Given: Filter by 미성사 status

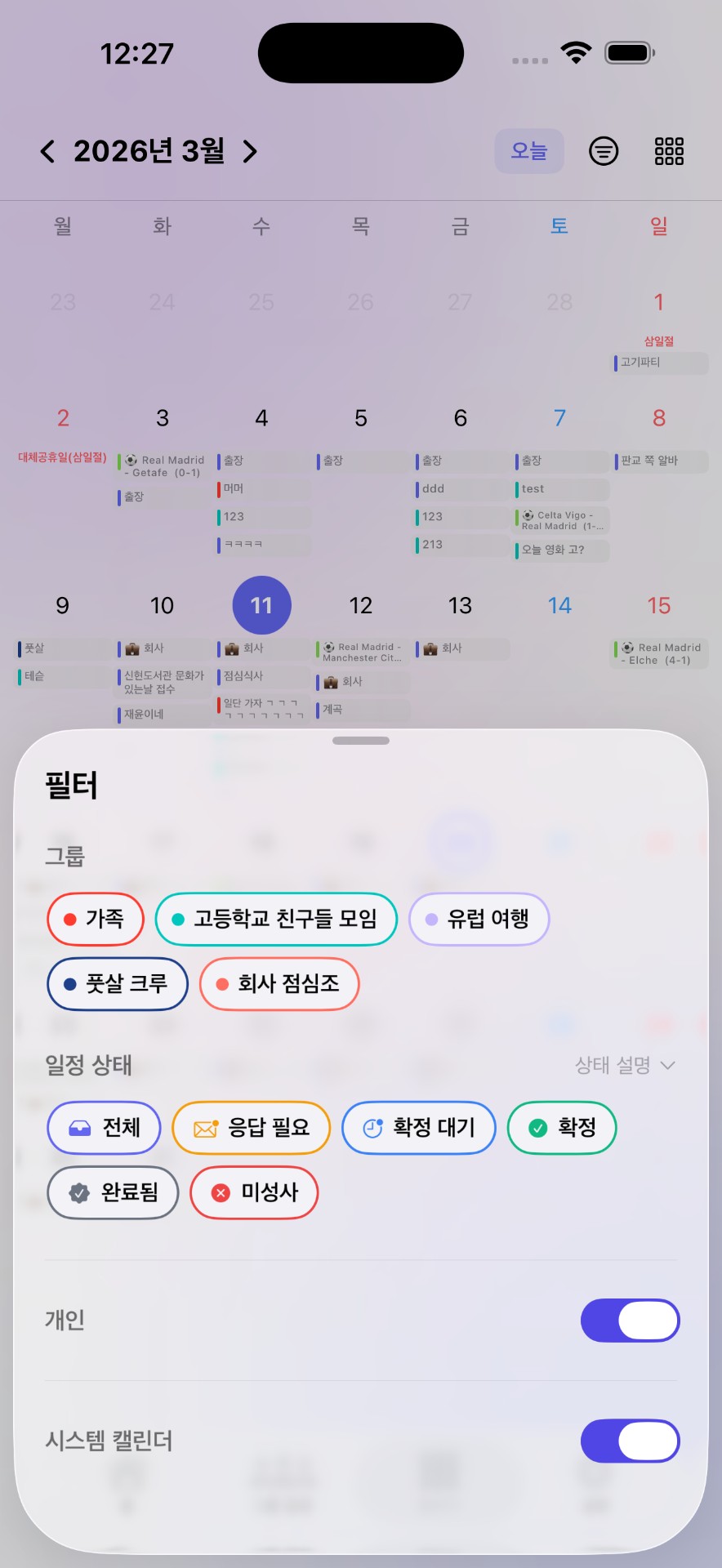Looking at the screenshot, I should [x=254, y=1192].
